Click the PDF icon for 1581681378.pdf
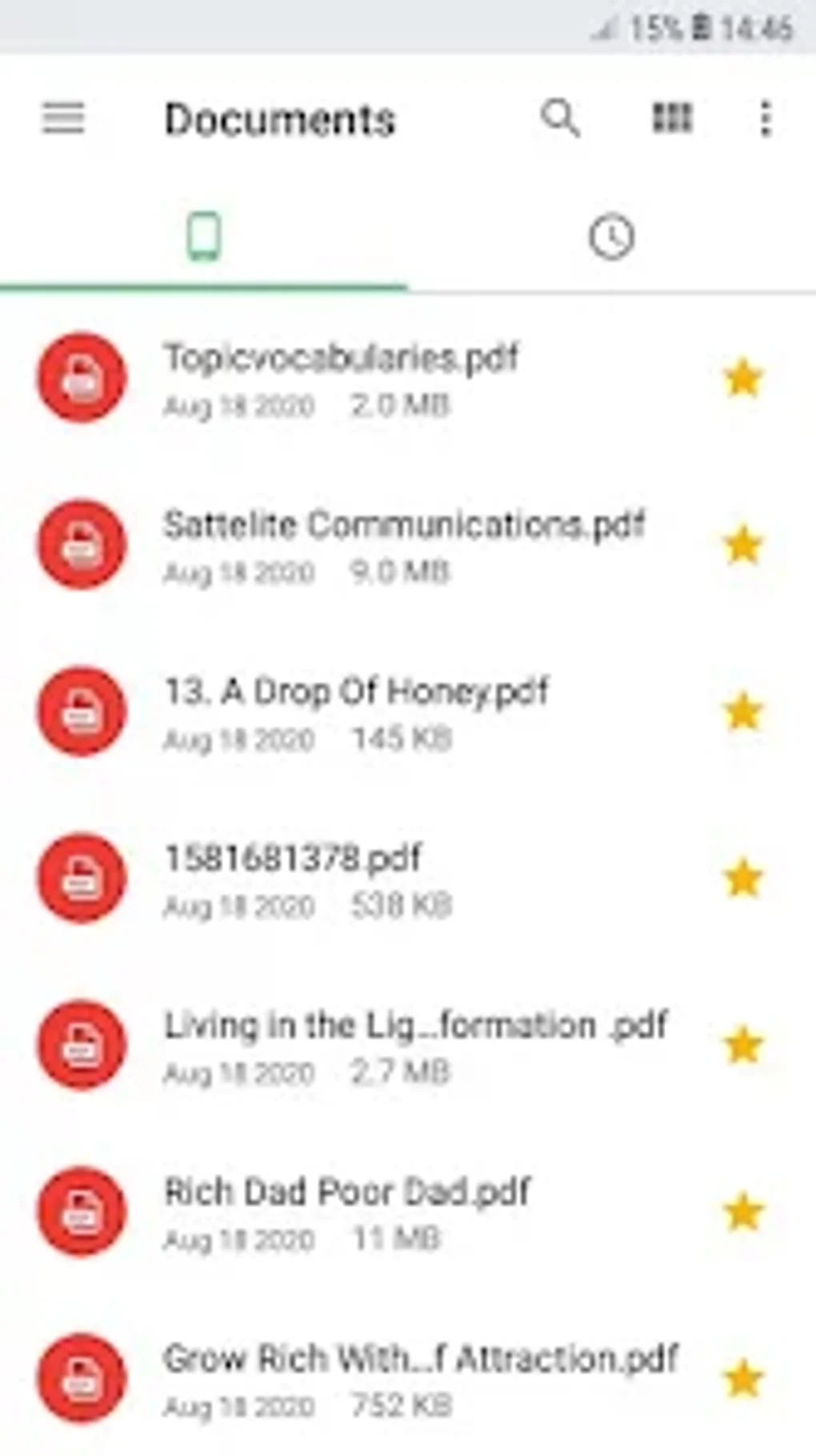This screenshot has height=1456, width=816. point(80,876)
